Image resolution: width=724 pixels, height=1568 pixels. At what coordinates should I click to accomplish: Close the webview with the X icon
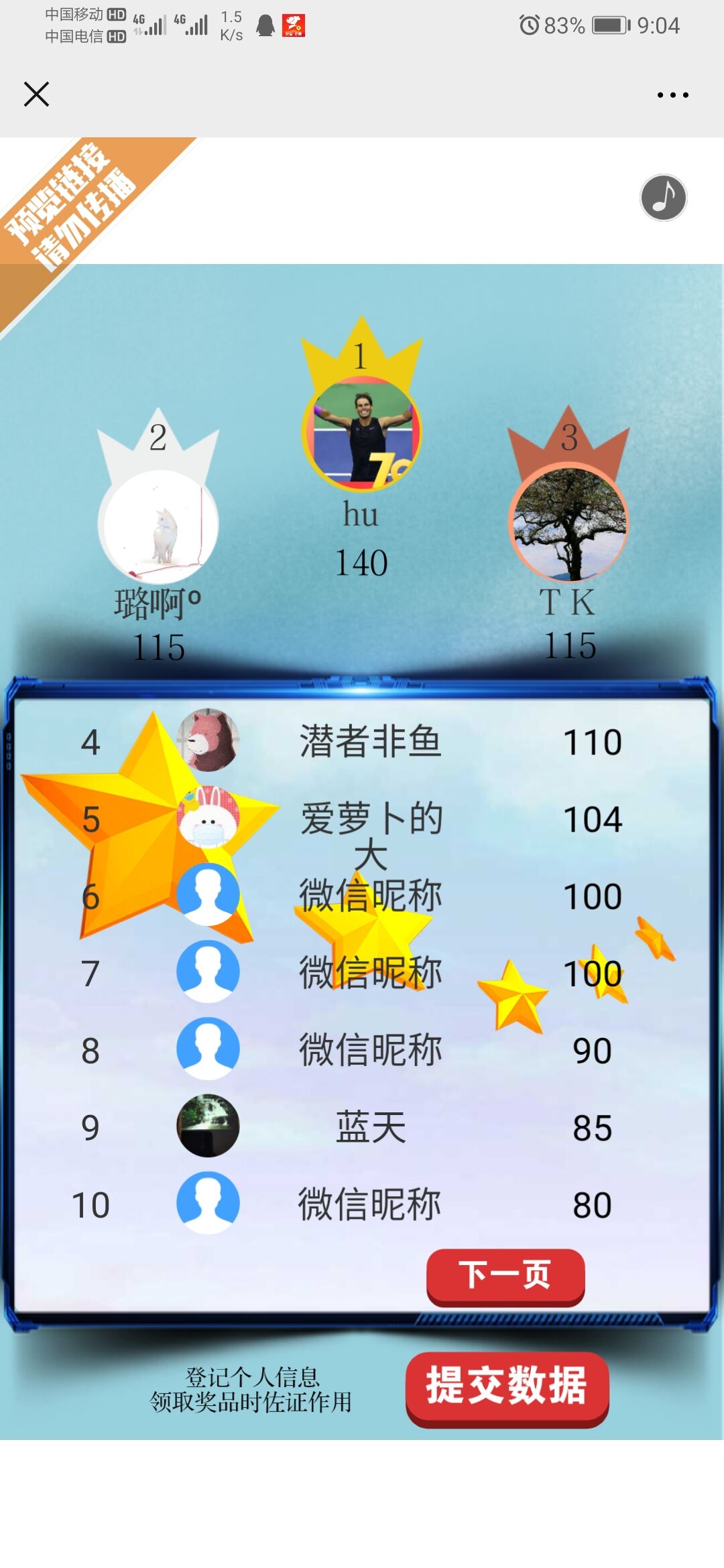[36, 94]
